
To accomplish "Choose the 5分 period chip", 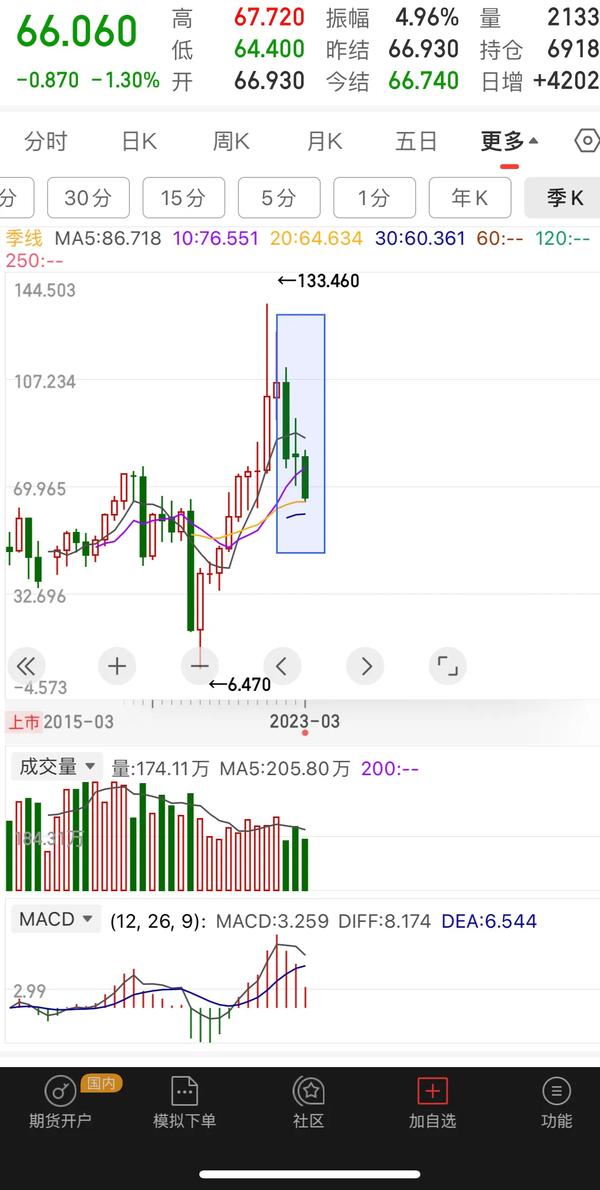I will pos(279,198).
